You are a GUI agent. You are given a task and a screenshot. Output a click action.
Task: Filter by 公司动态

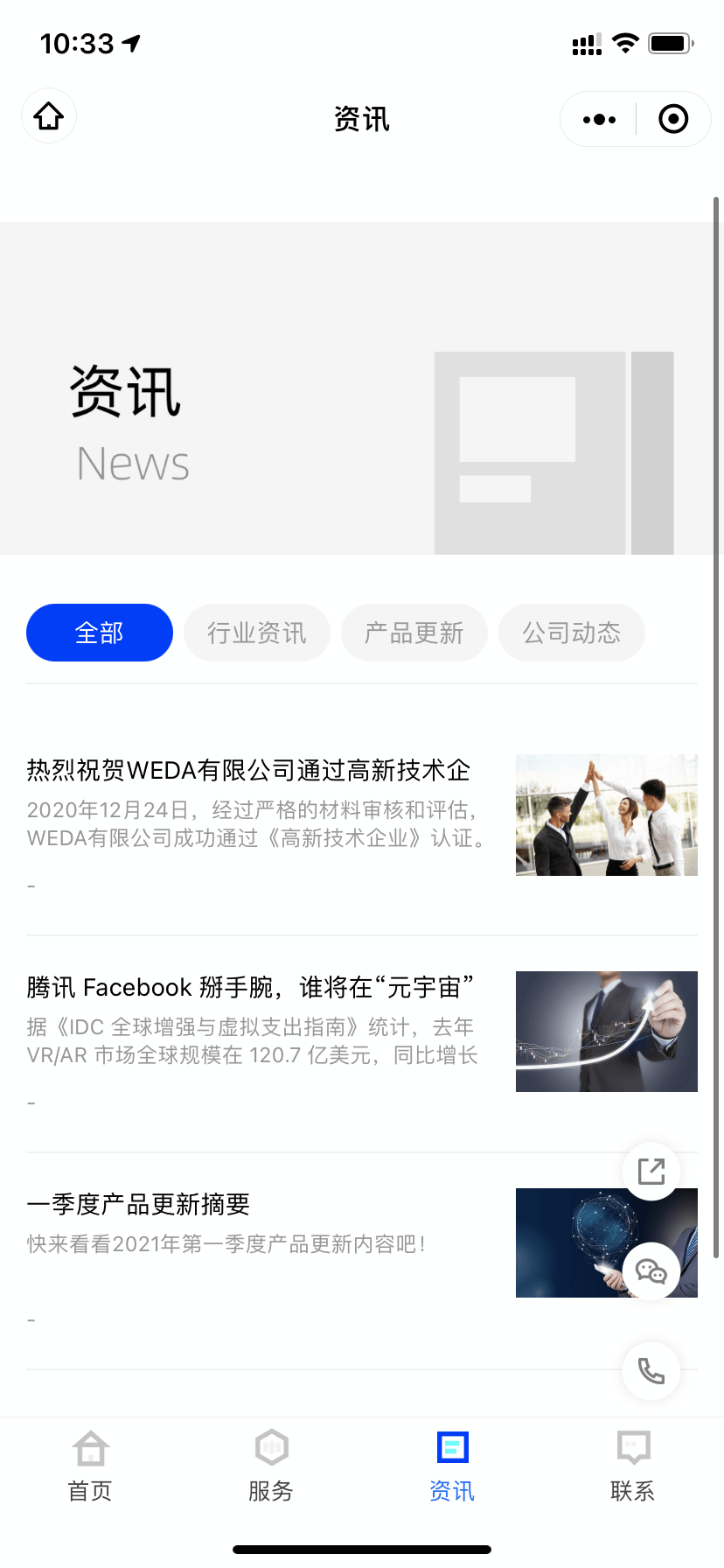tap(571, 633)
